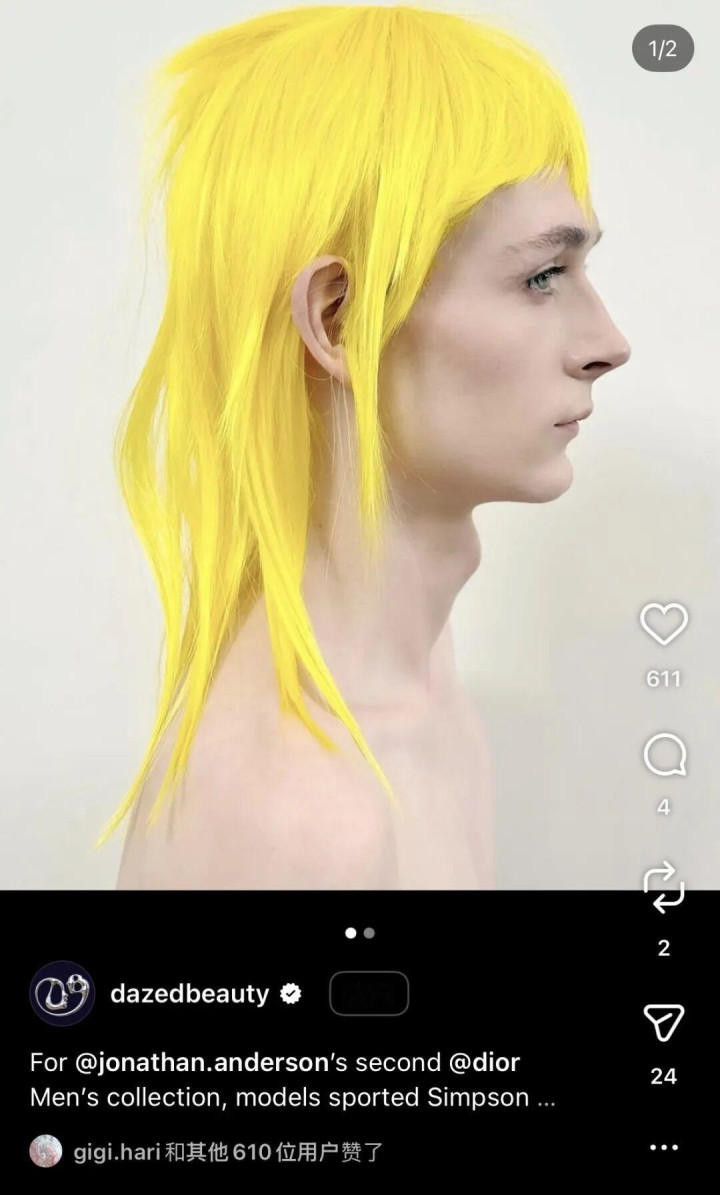Expand the truncated caption at the ellipsis
Screen dimensions: 720x1195
pyautogui.click(x=545, y=1097)
